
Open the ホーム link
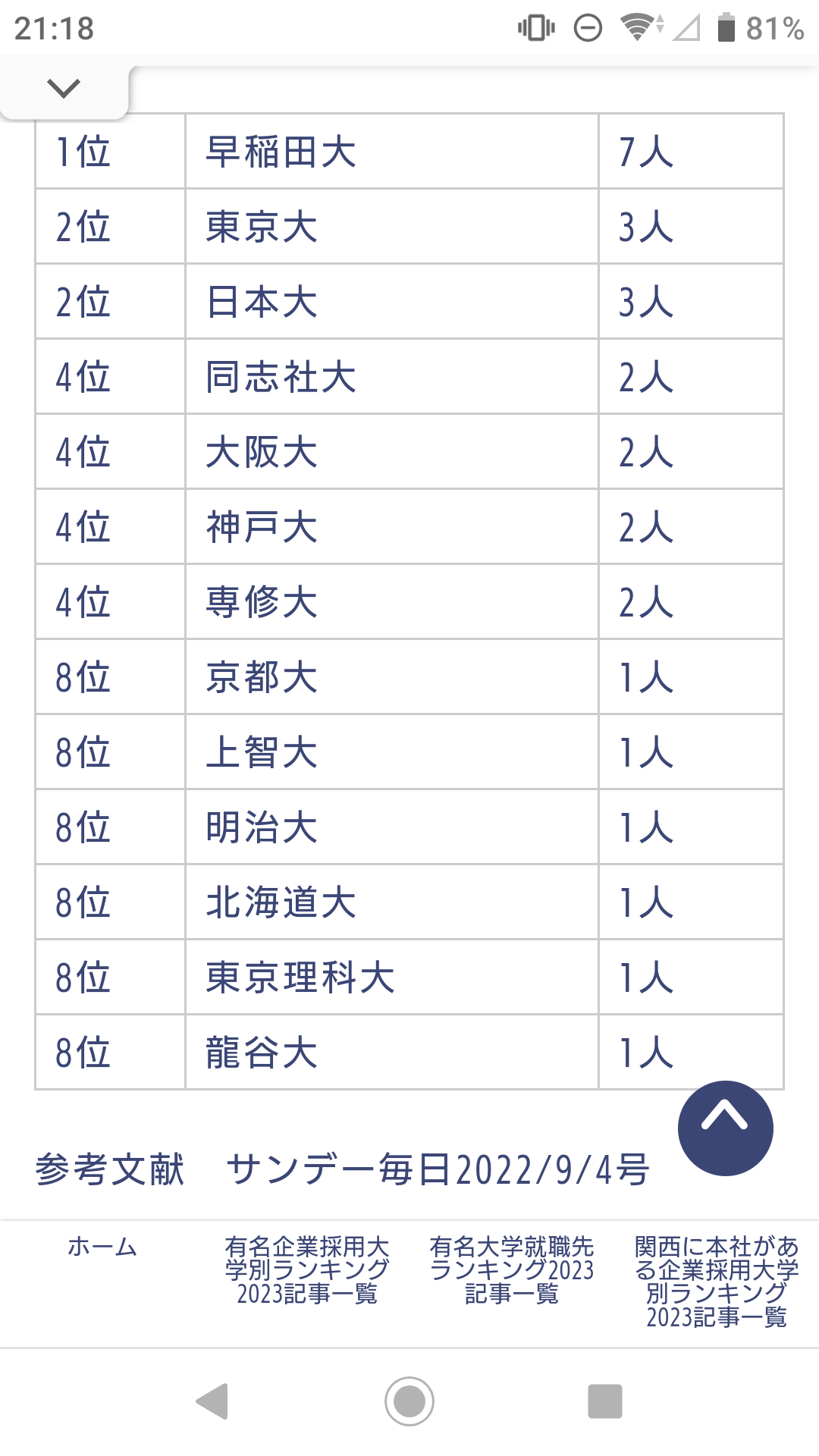[102, 1246]
